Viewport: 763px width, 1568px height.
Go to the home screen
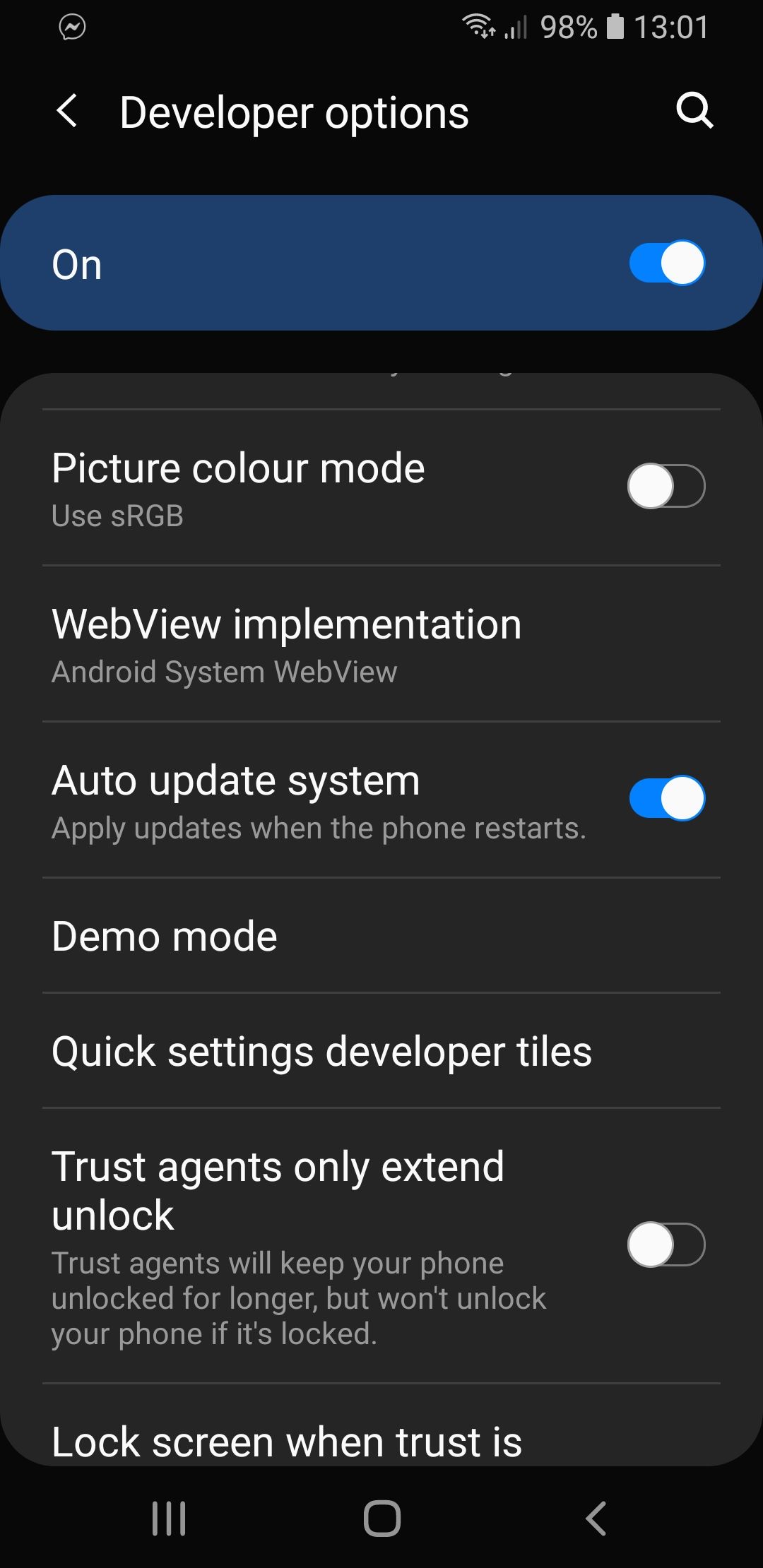[x=381, y=1518]
